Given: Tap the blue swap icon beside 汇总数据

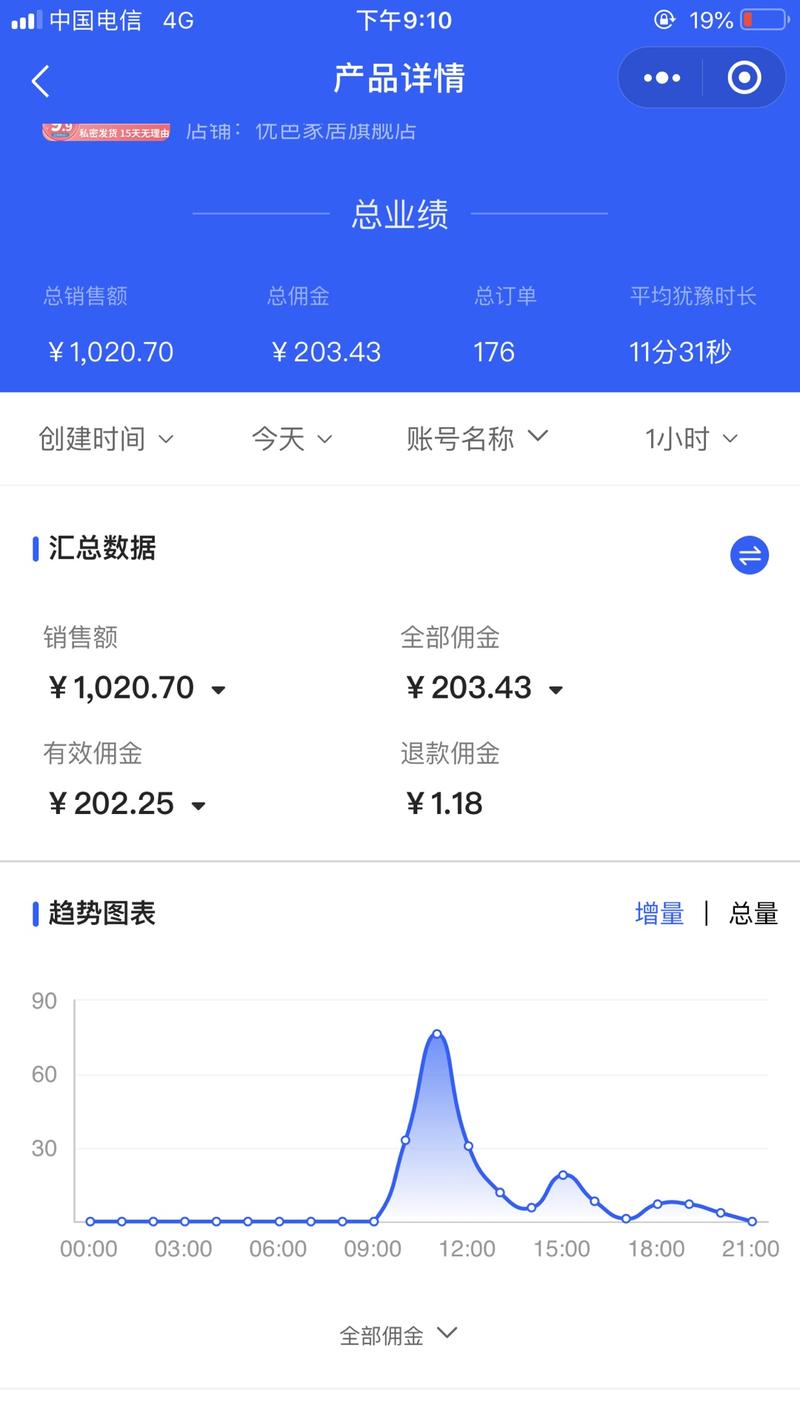Looking at the screenshot, I should pyautogui.click(x=749, y=555).
